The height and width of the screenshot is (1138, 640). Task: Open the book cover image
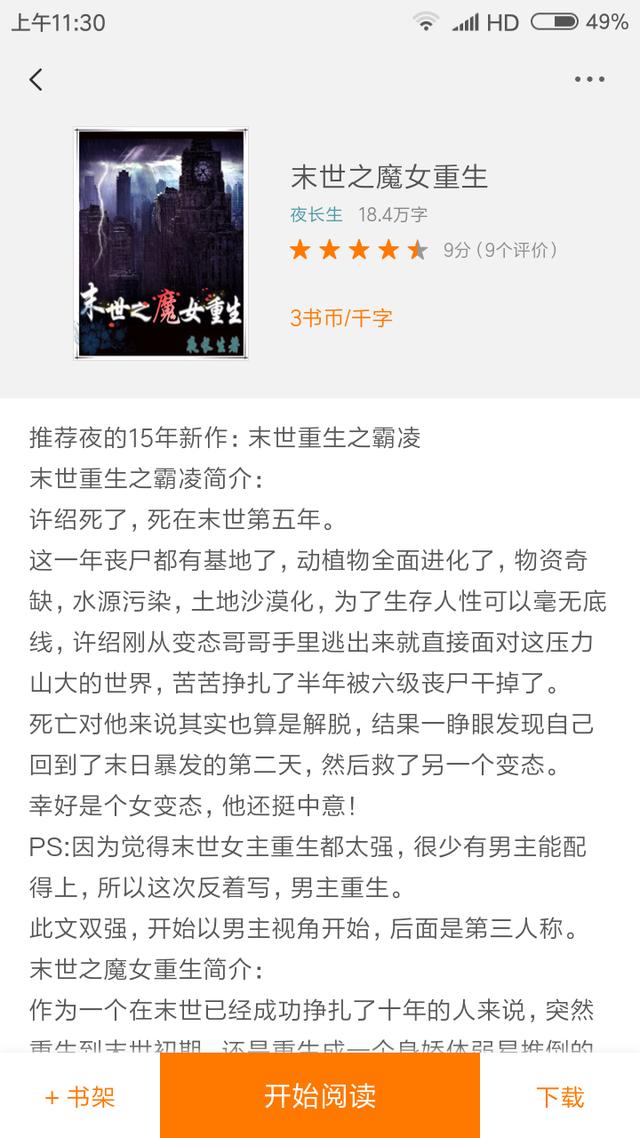click(161, 244)
